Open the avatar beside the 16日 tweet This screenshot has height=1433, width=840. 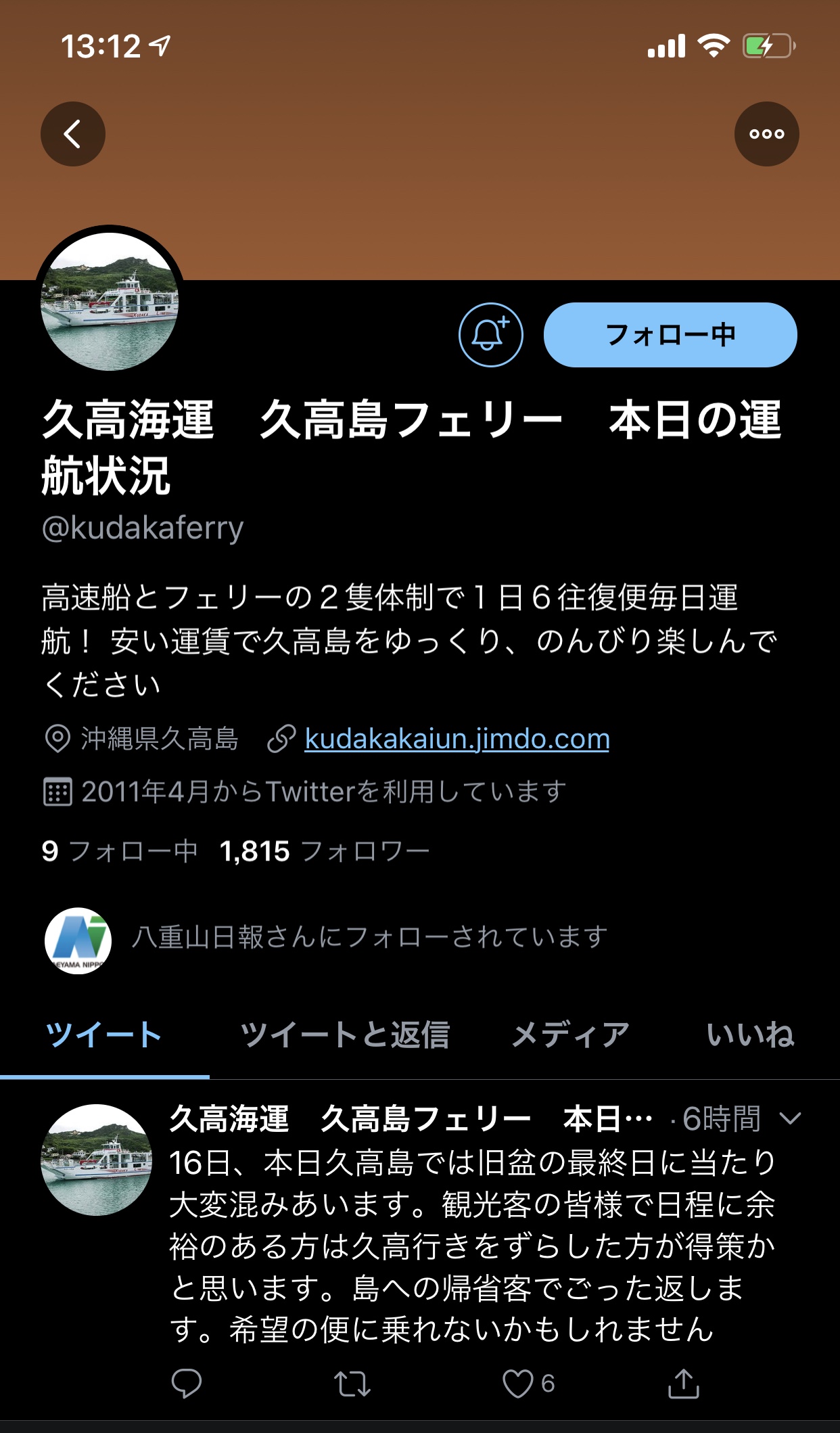click(x=97, y=1160)
